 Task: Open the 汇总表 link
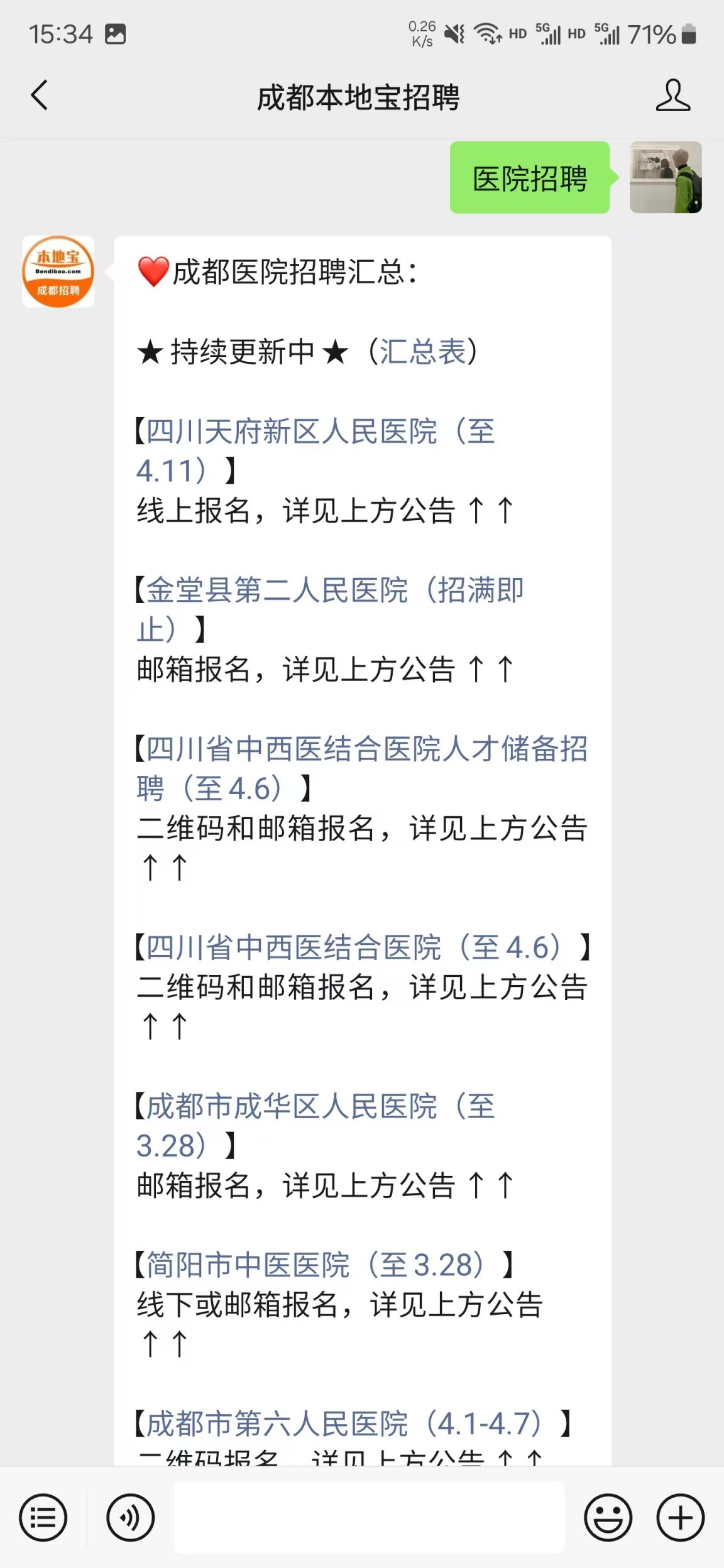point(422,351)
